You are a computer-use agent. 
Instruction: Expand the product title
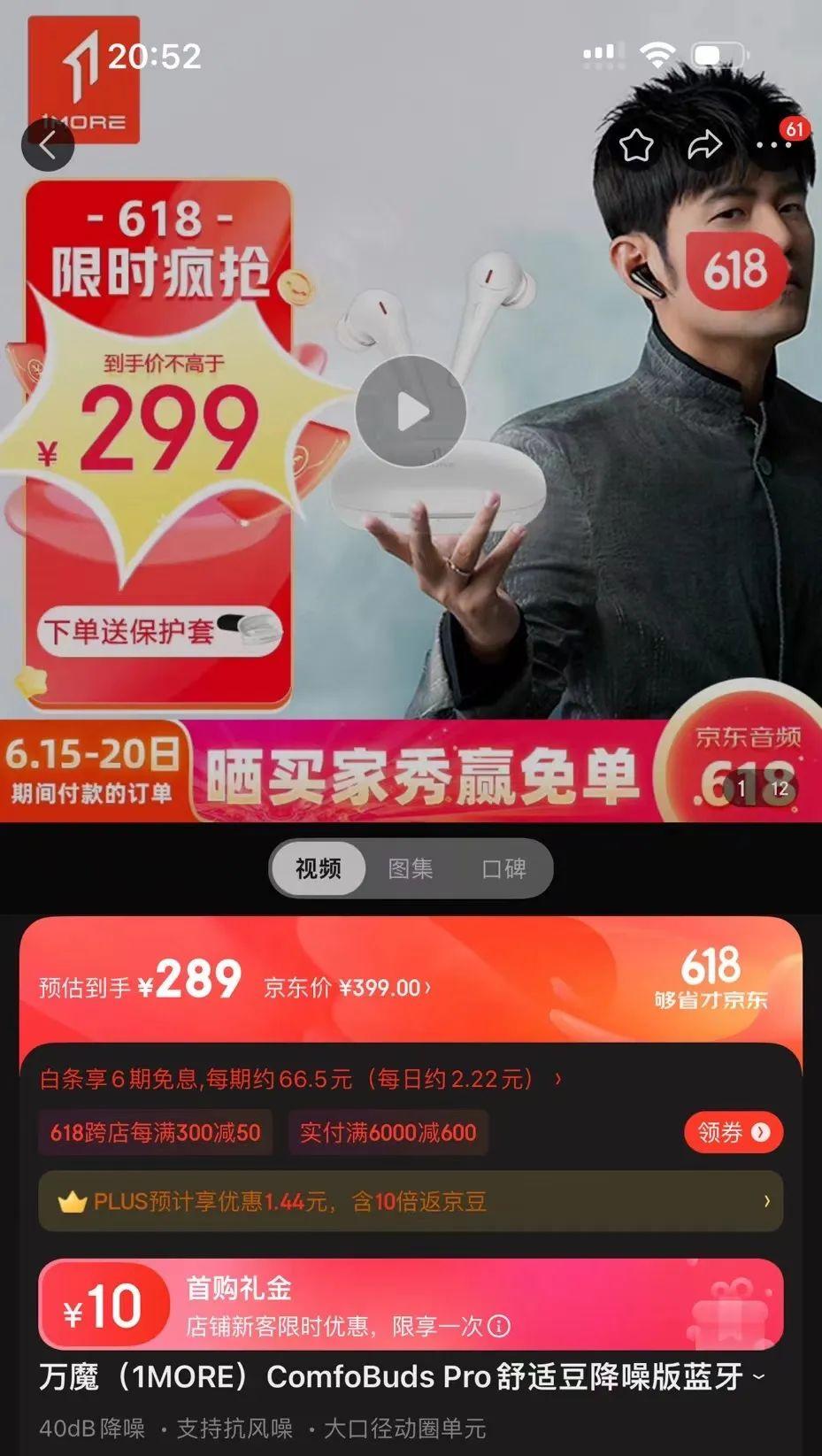[759, 1376]
